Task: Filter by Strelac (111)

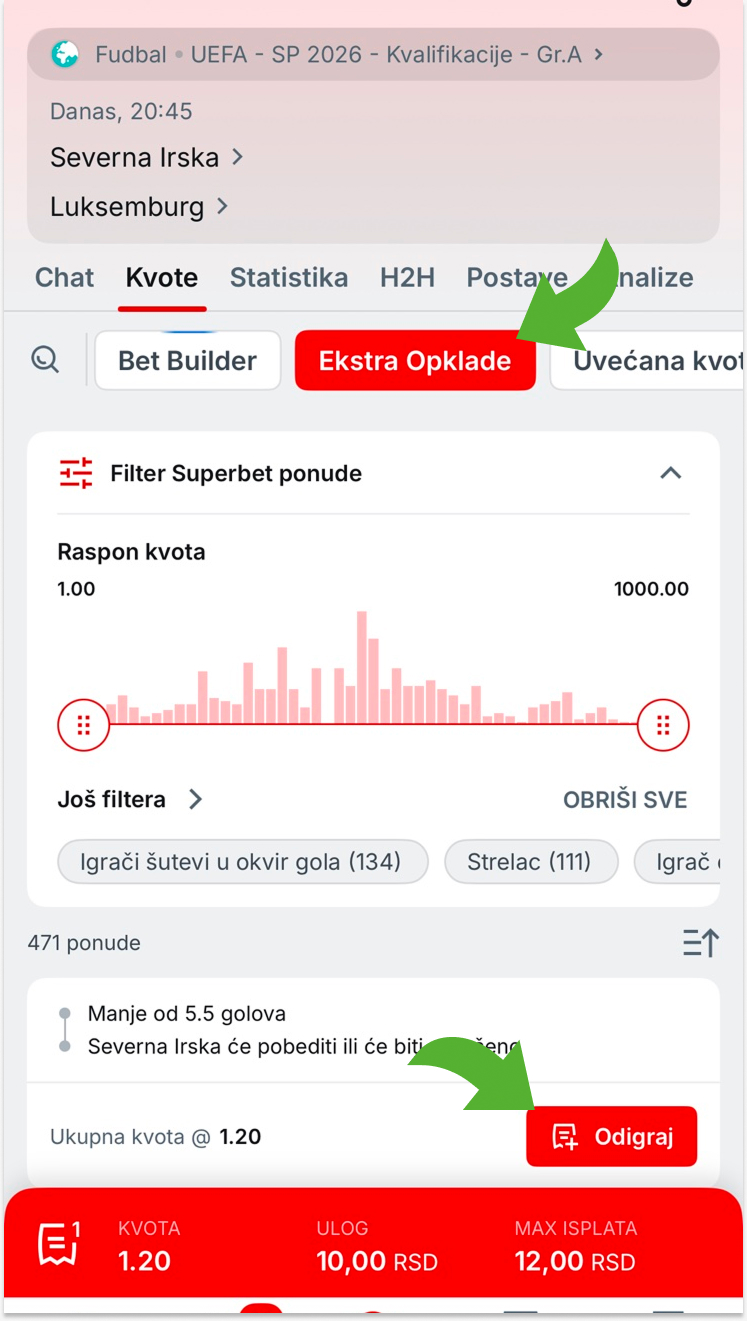Action: [531, 861]
